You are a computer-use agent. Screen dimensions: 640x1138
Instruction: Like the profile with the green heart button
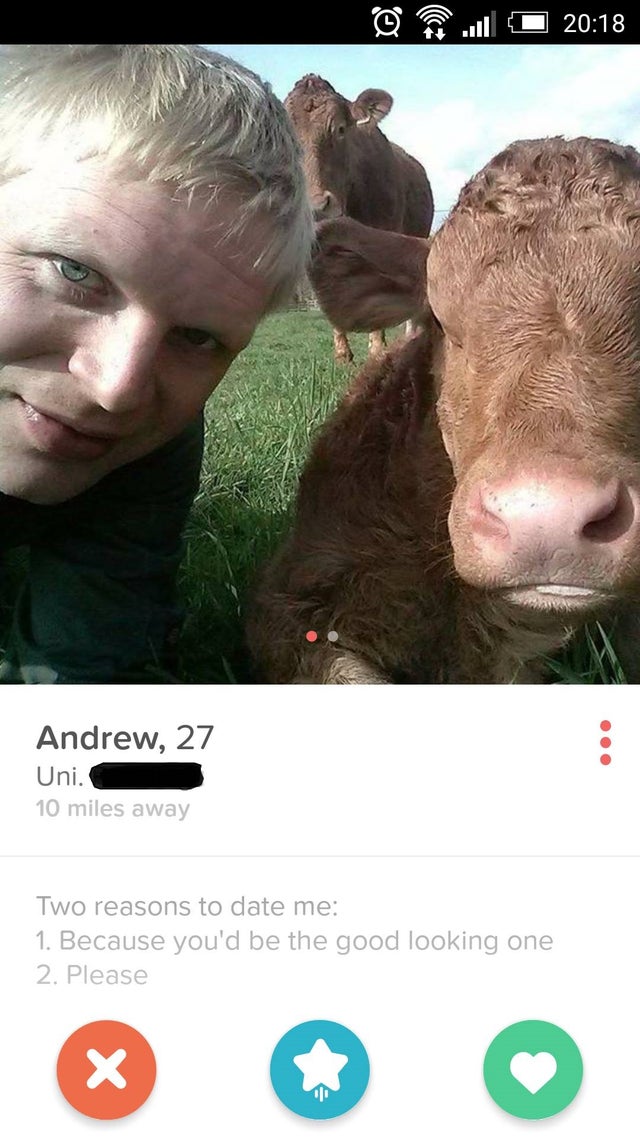tap(532, 1069)
